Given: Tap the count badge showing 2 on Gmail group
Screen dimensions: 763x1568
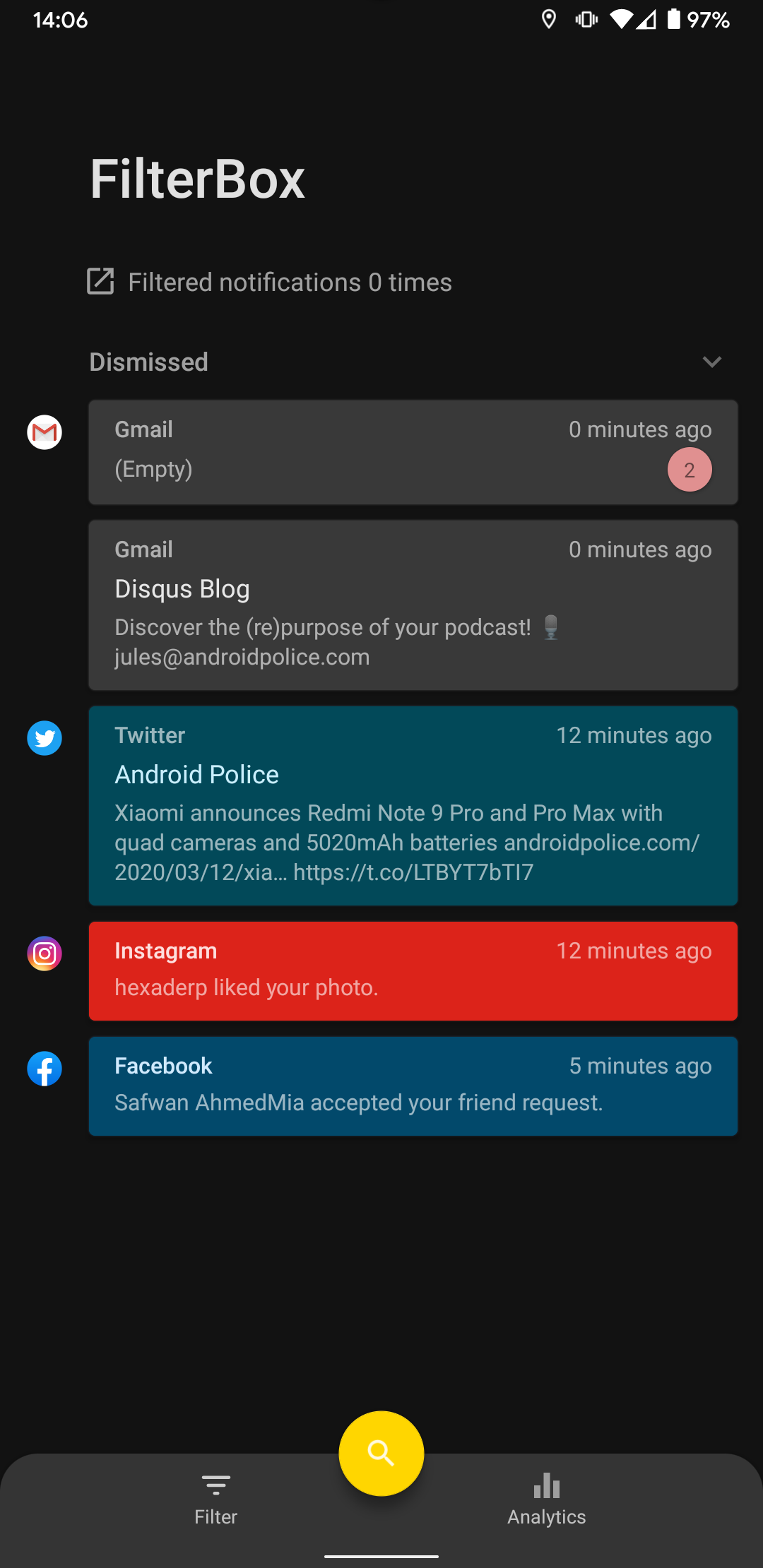Looking at the screenshot, I should pyautogui.click(x=690, y=469).
